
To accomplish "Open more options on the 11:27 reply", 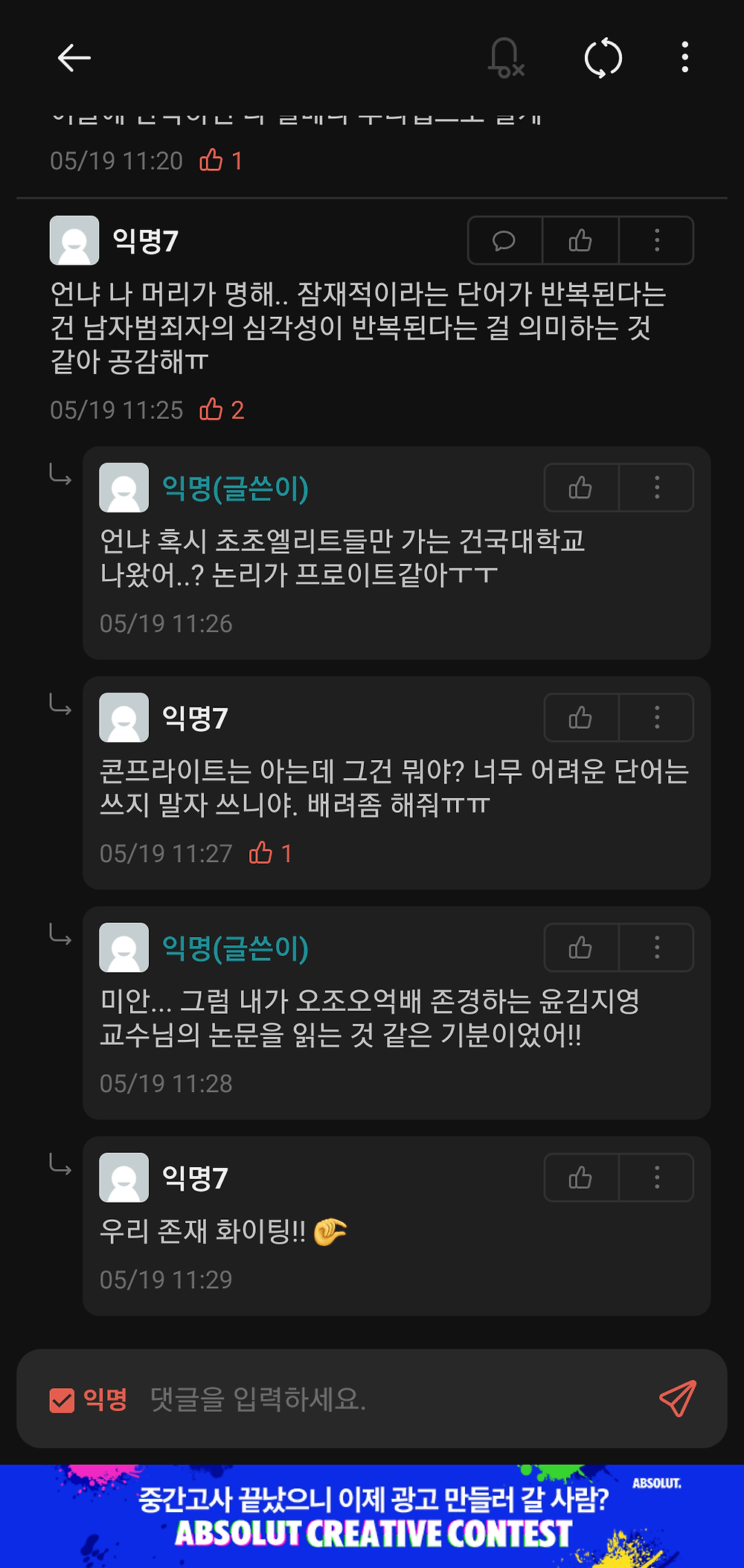I will pyautogui.click(x=656, y=718).
